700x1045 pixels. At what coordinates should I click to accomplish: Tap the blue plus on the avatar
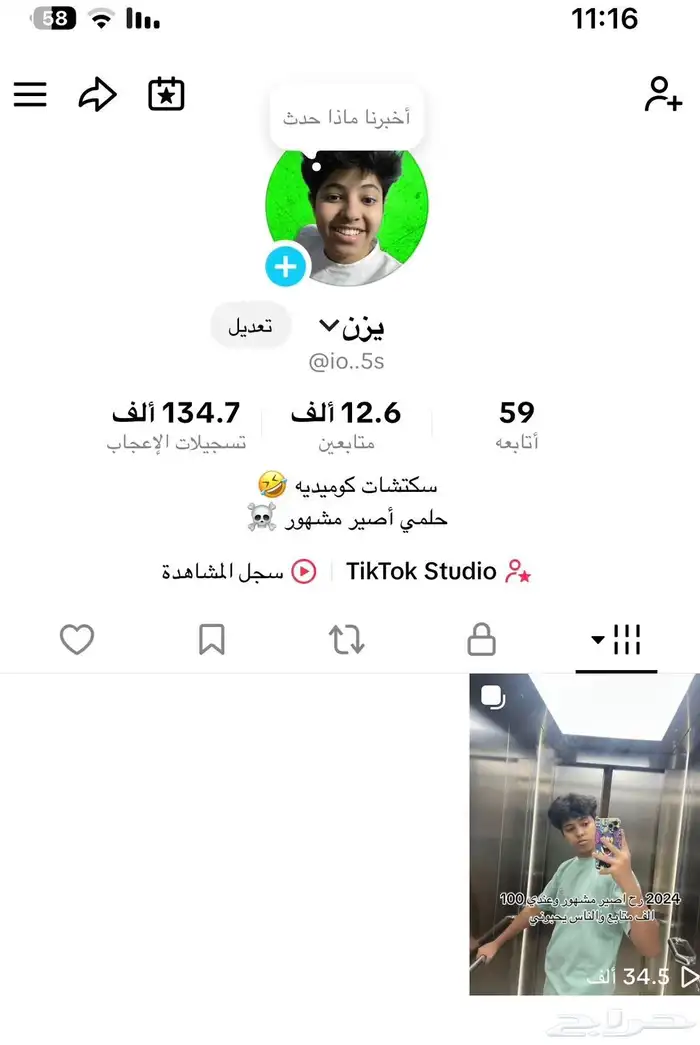286,267
